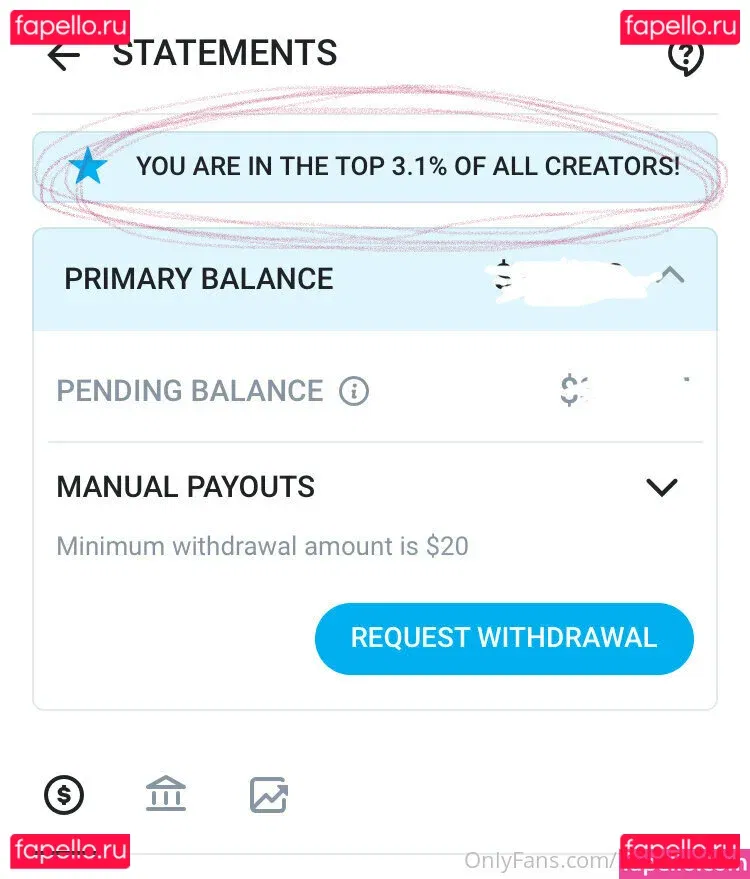Go back from Statements
750x879 pixels.
64,57
